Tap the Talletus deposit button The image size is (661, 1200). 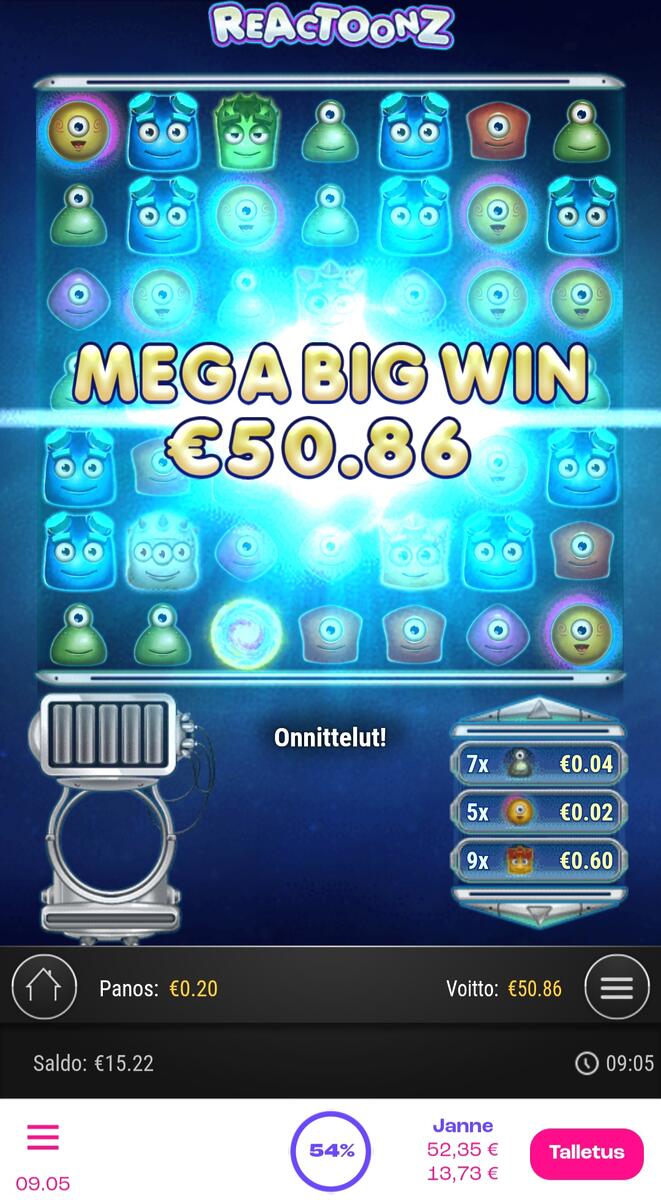coord(586,1152)
